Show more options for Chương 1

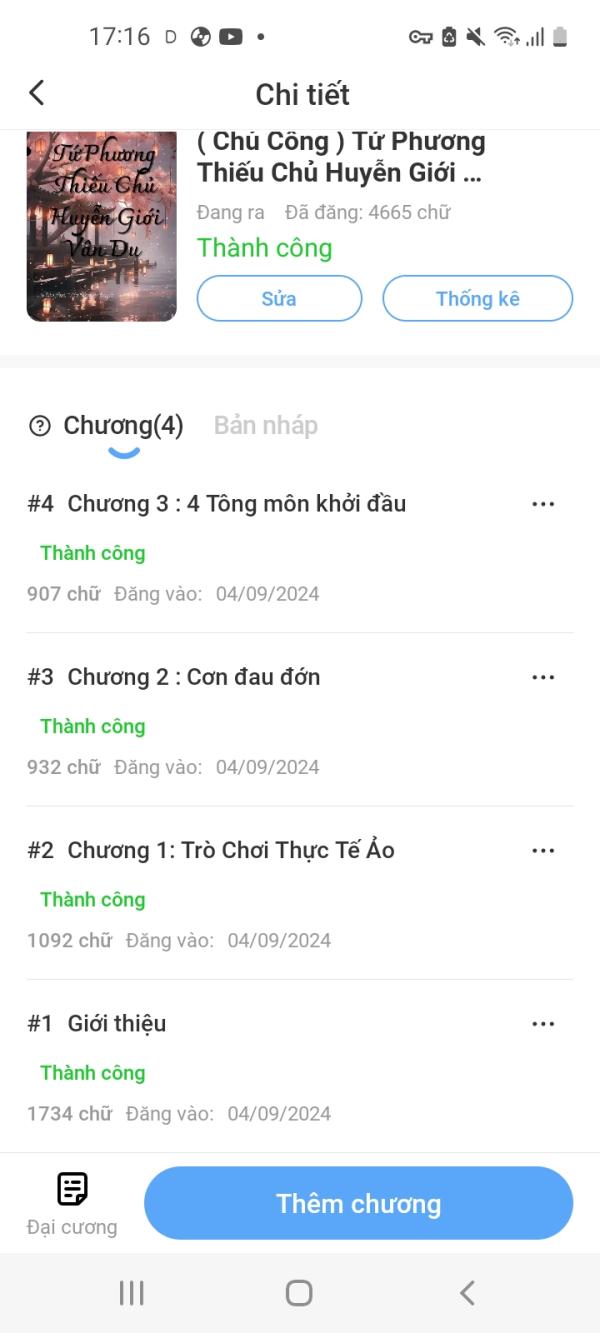point(543,850)
